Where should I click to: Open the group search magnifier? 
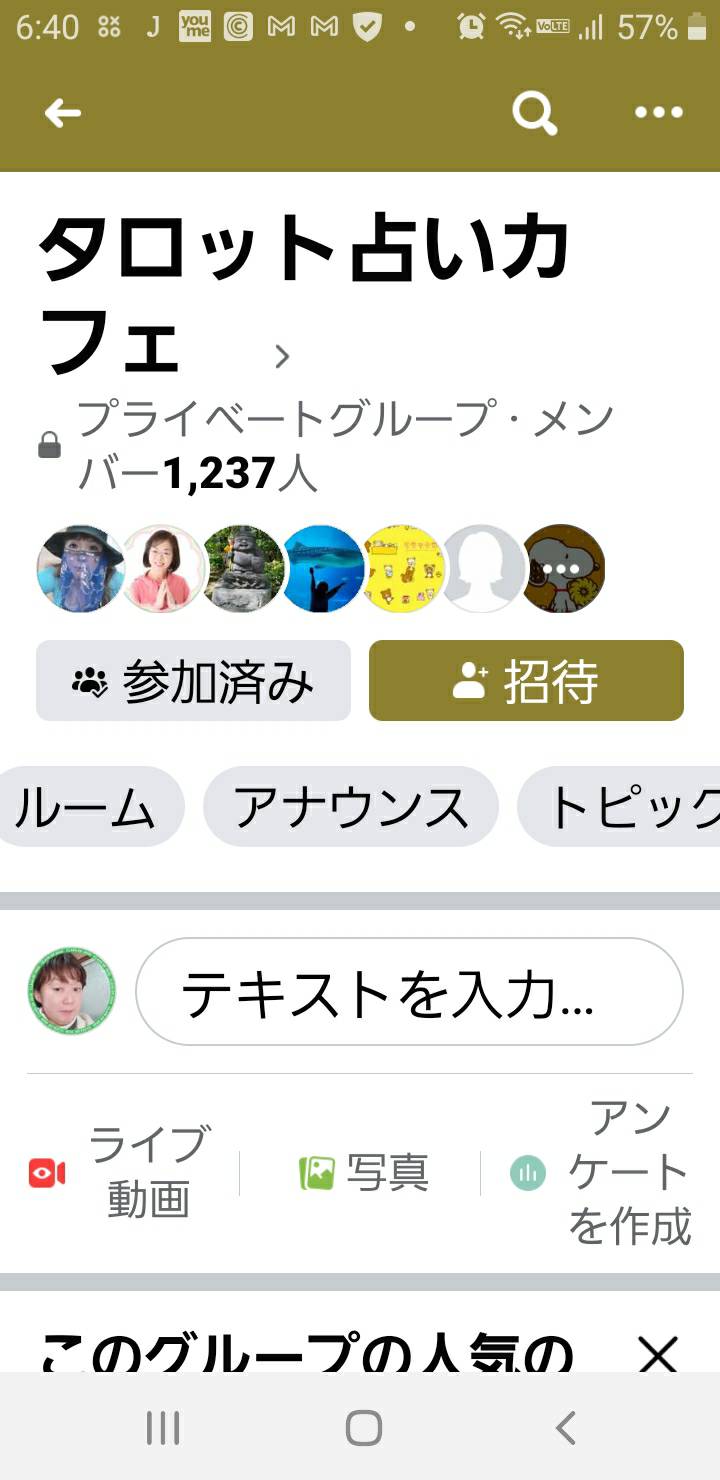coord(535,114)
